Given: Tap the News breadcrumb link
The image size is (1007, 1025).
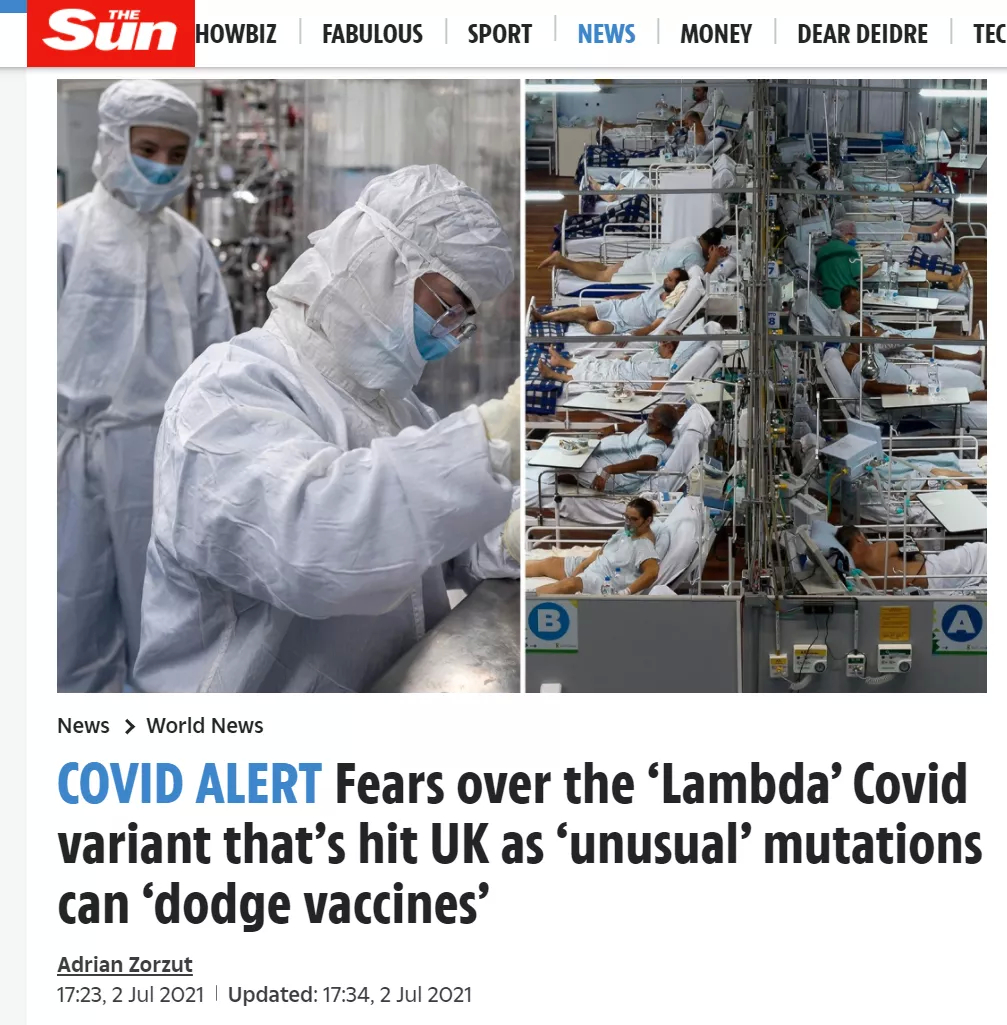Looking at the screenshot, I should click(83, 726).
